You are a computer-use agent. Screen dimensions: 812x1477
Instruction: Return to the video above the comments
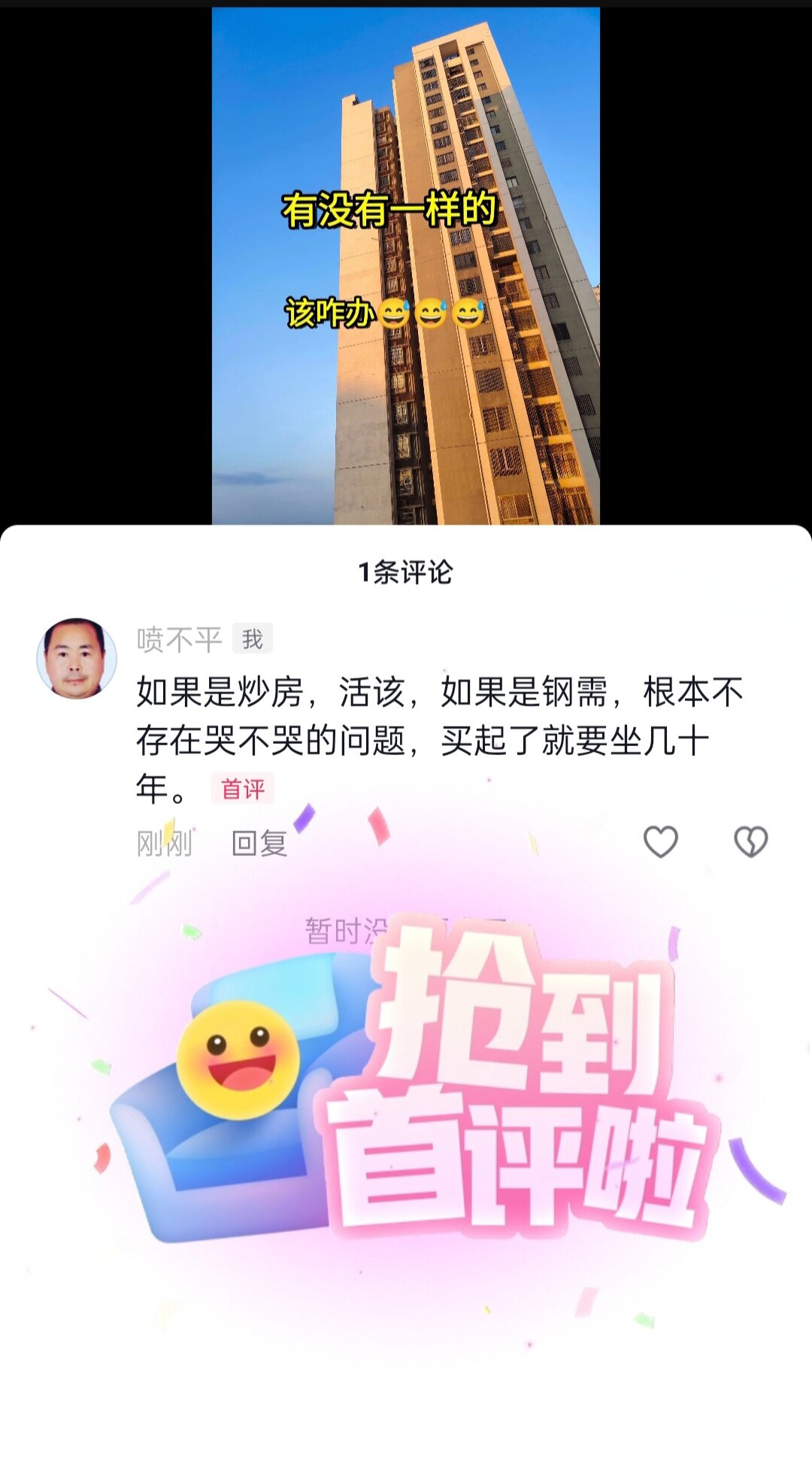(x=405, y=265)
